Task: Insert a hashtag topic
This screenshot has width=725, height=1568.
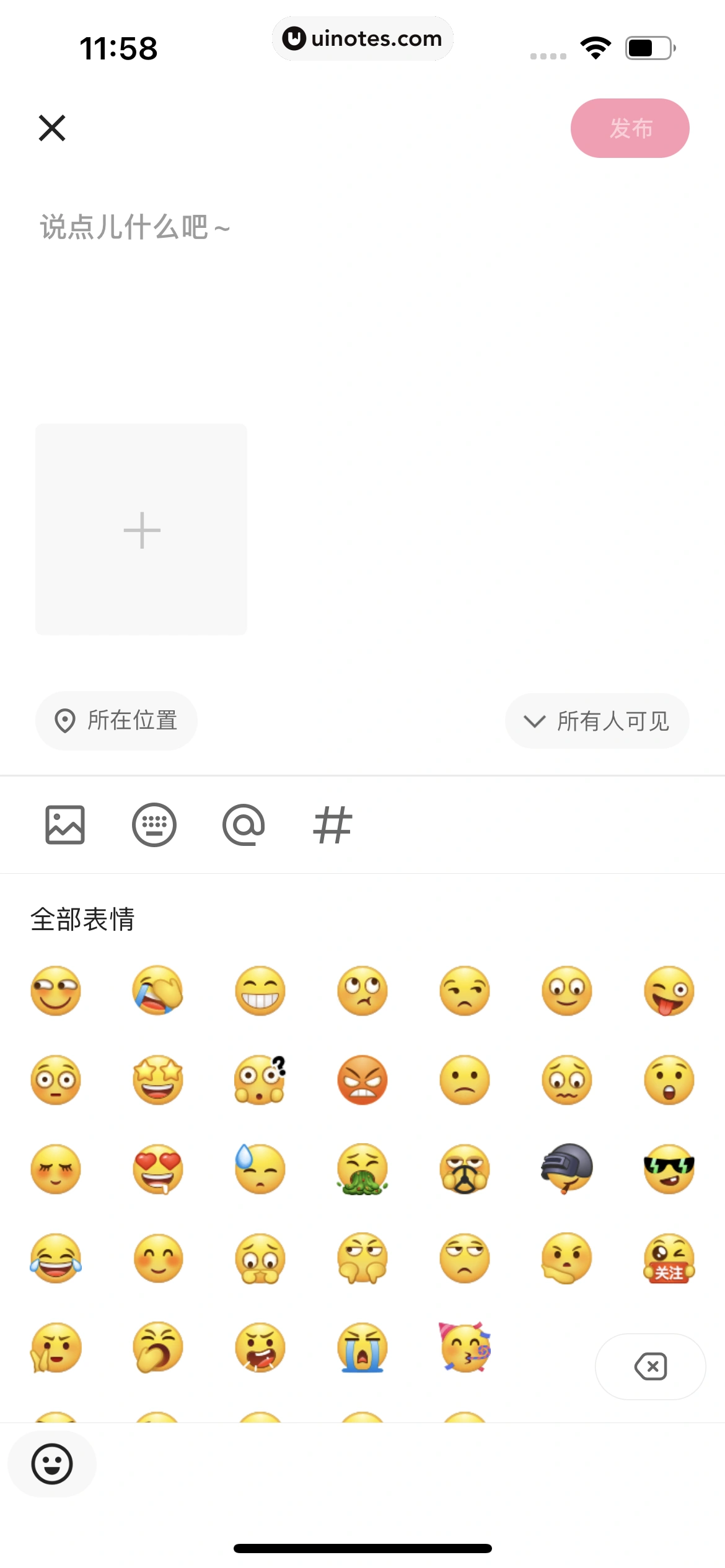Action: point(333,825)
